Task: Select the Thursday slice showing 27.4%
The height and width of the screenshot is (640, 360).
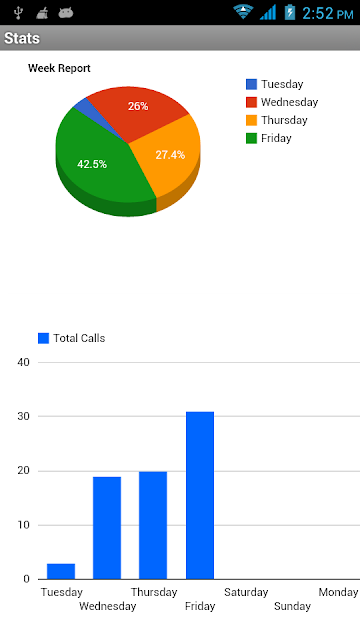Action: point(169,155)
